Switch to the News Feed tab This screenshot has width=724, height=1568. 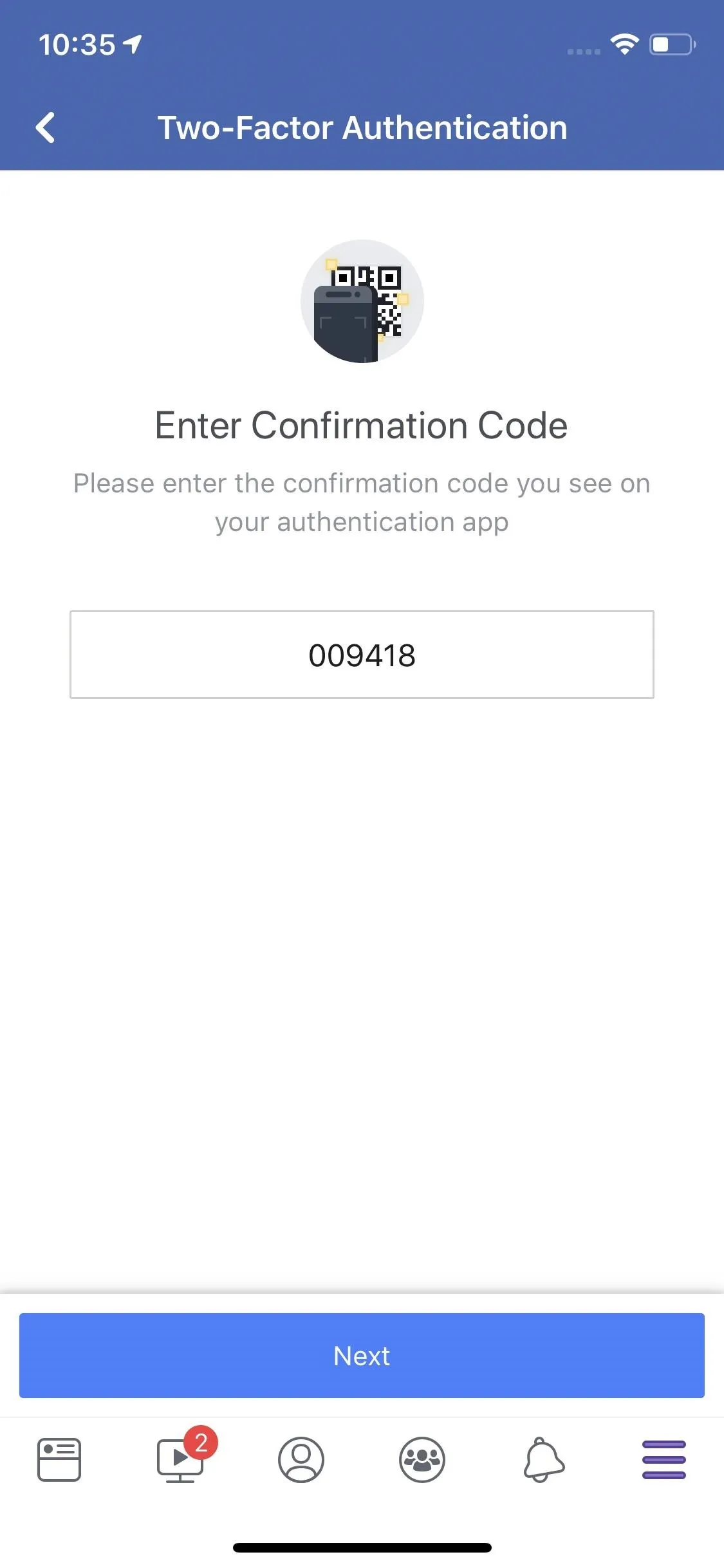(x=59, y=1459)
